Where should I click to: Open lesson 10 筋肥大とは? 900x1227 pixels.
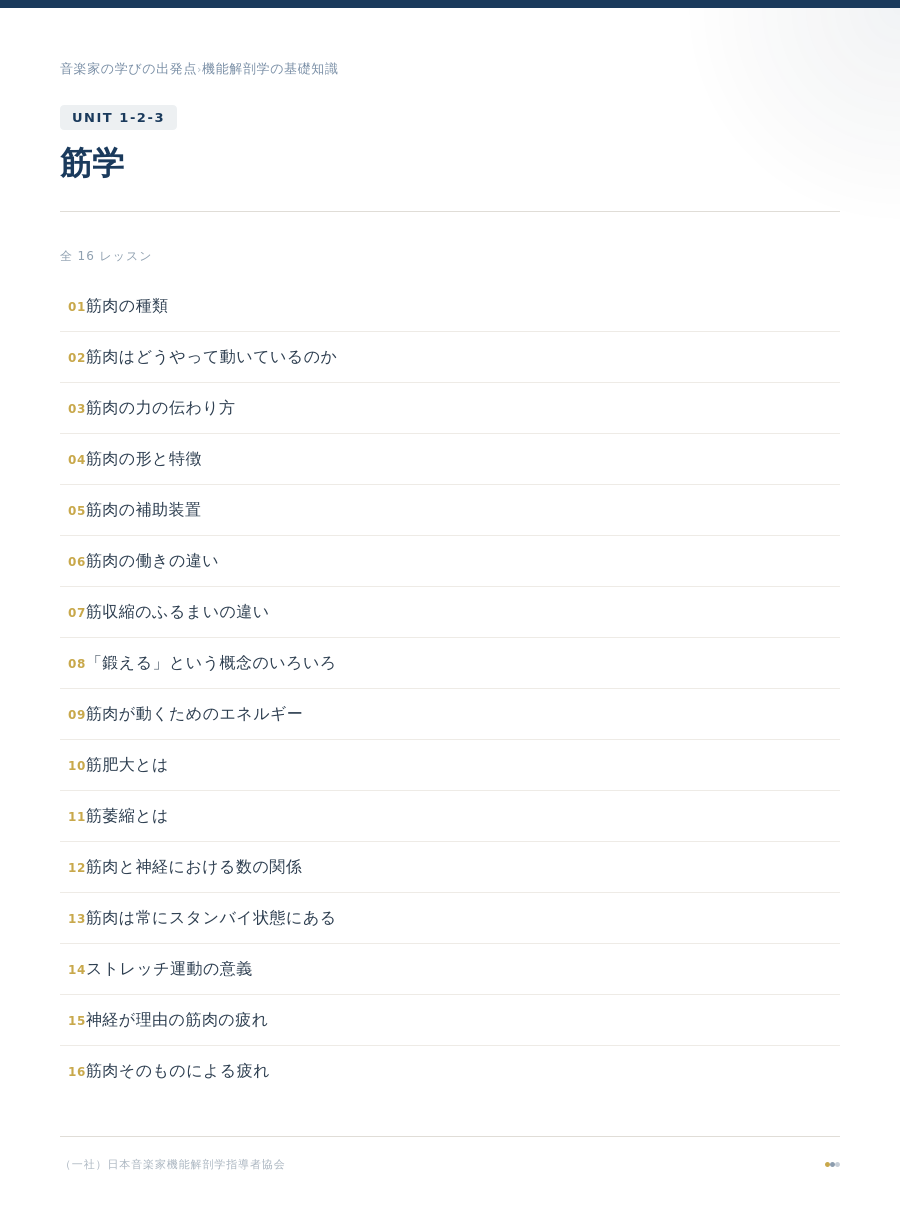coord(127,765)
